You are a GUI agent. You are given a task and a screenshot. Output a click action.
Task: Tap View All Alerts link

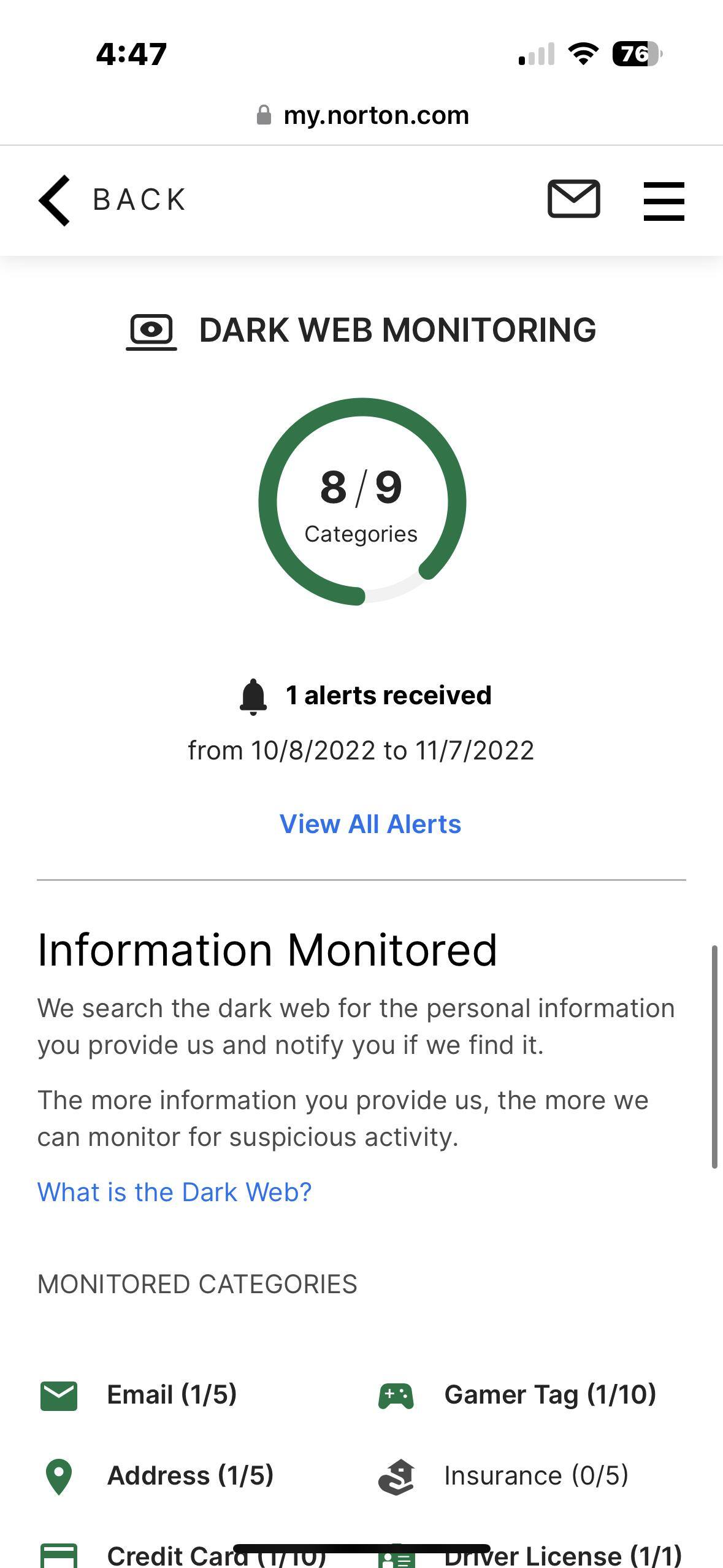[370, 824]
